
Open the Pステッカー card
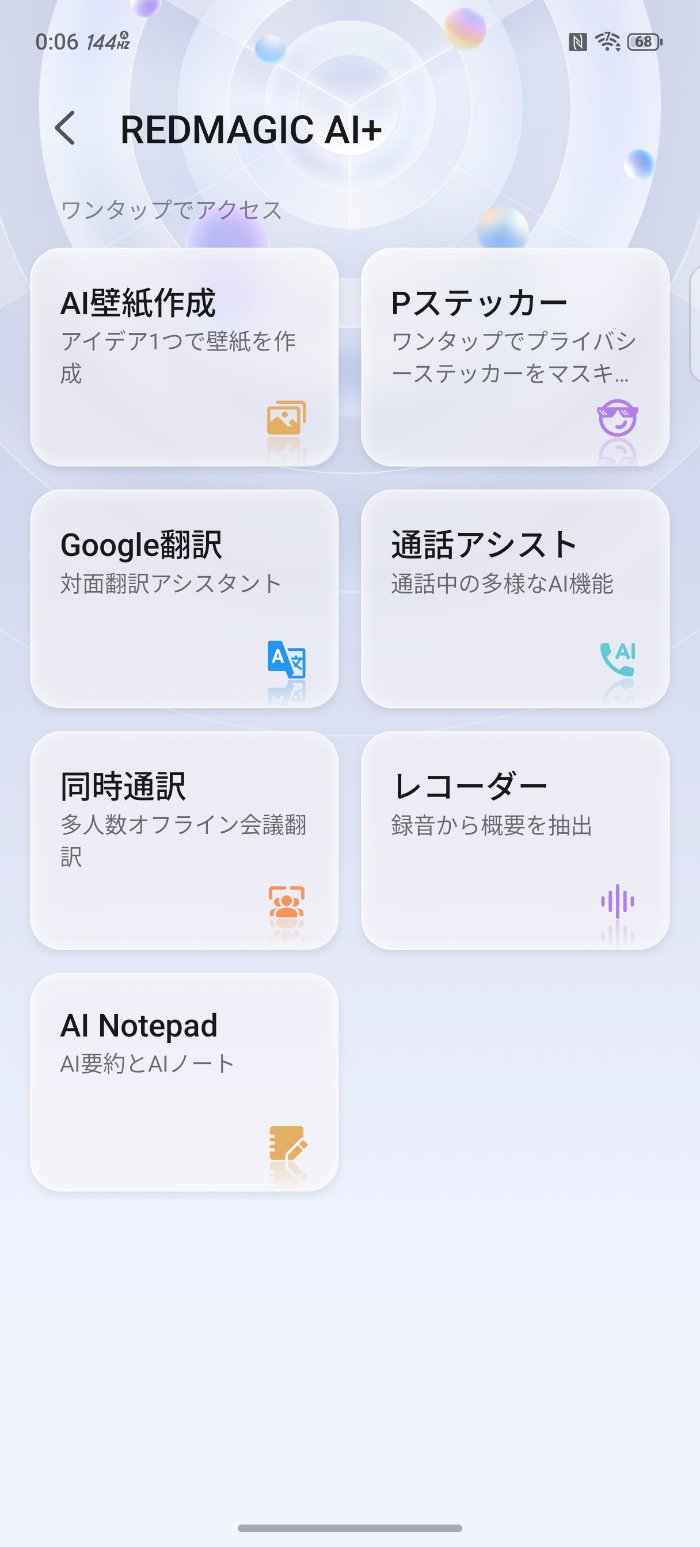[x=514, y=357]
